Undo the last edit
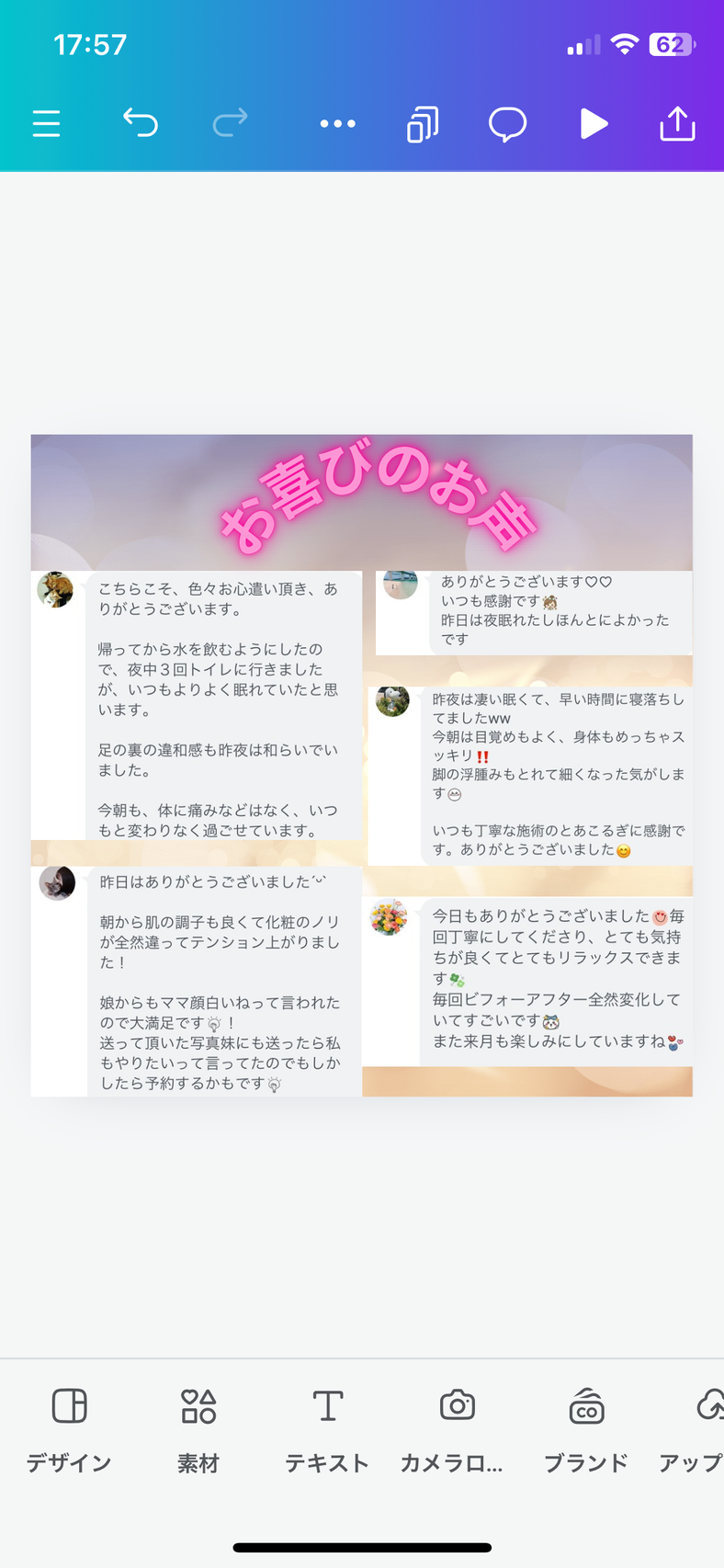The width and height of the screenshot is (724, 1568). (141, 122)
